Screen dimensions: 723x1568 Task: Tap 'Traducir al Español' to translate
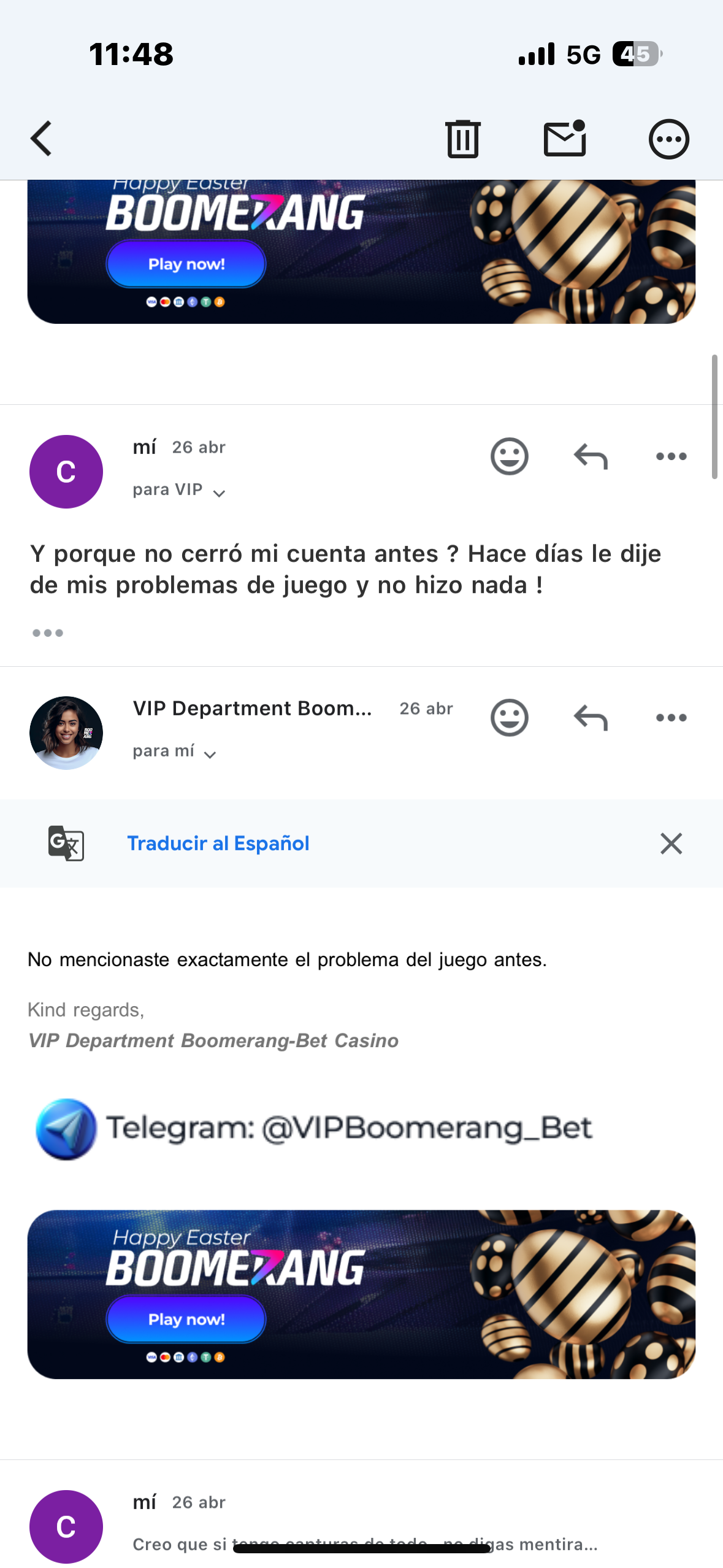click(218, 844)
